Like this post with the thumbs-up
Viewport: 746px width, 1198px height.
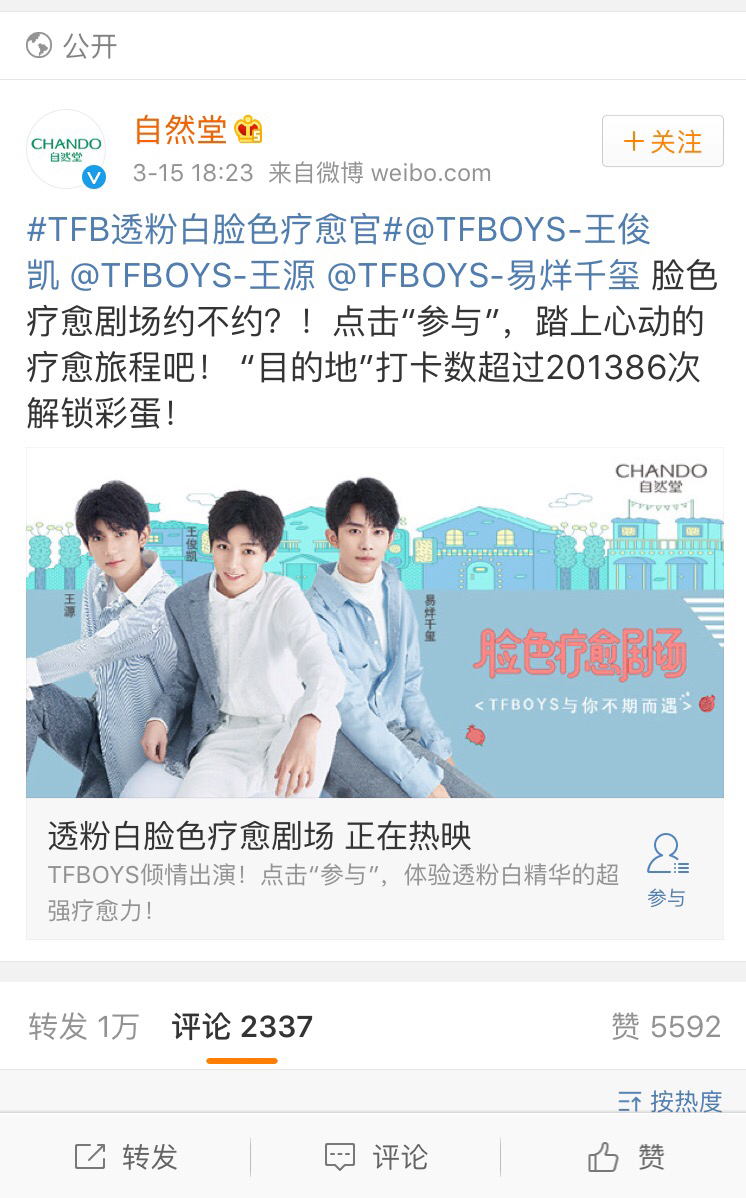point(626,1157)
